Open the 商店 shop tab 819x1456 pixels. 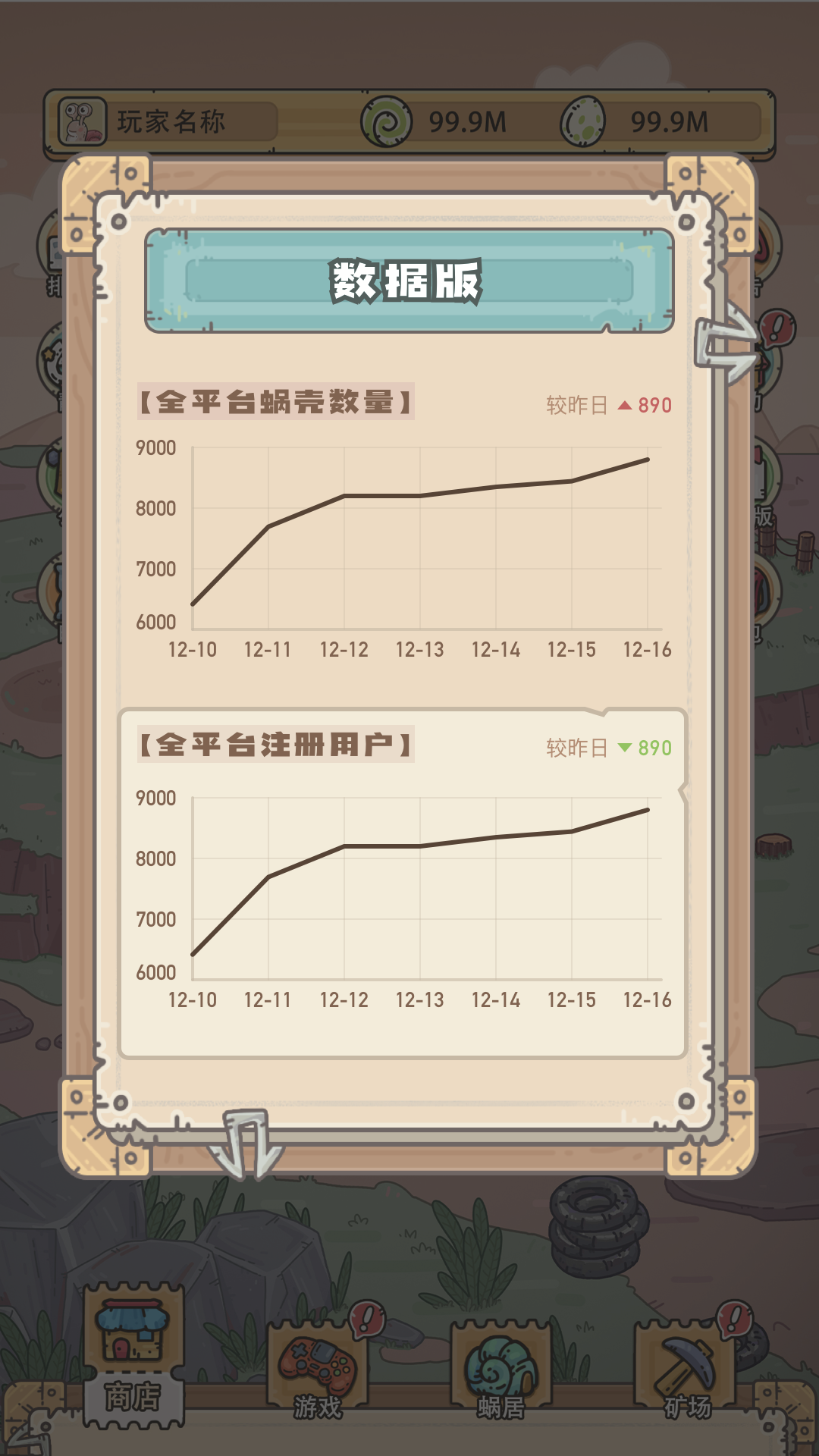pyautogui.click(x=133, y=1354)
